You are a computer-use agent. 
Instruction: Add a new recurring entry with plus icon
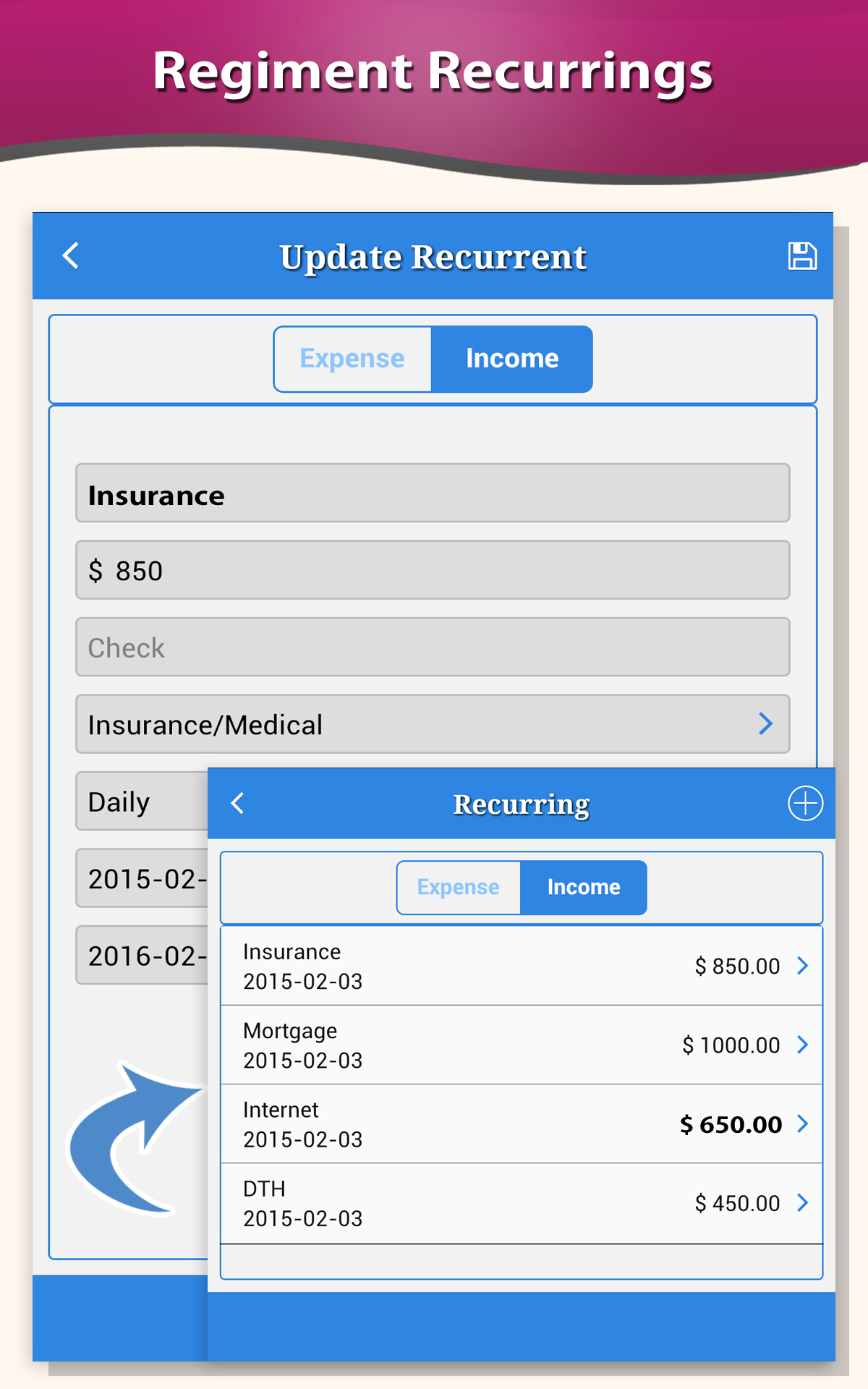(x=805, y=803)
